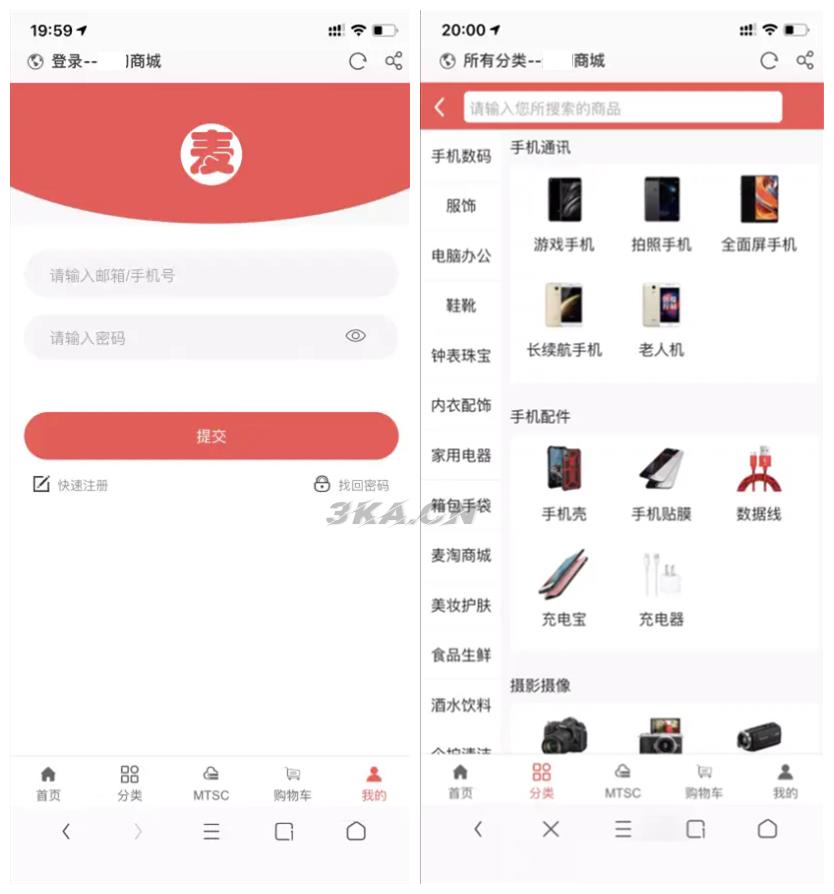Switch to the 服饰 category tab

(x=463, y=206)
